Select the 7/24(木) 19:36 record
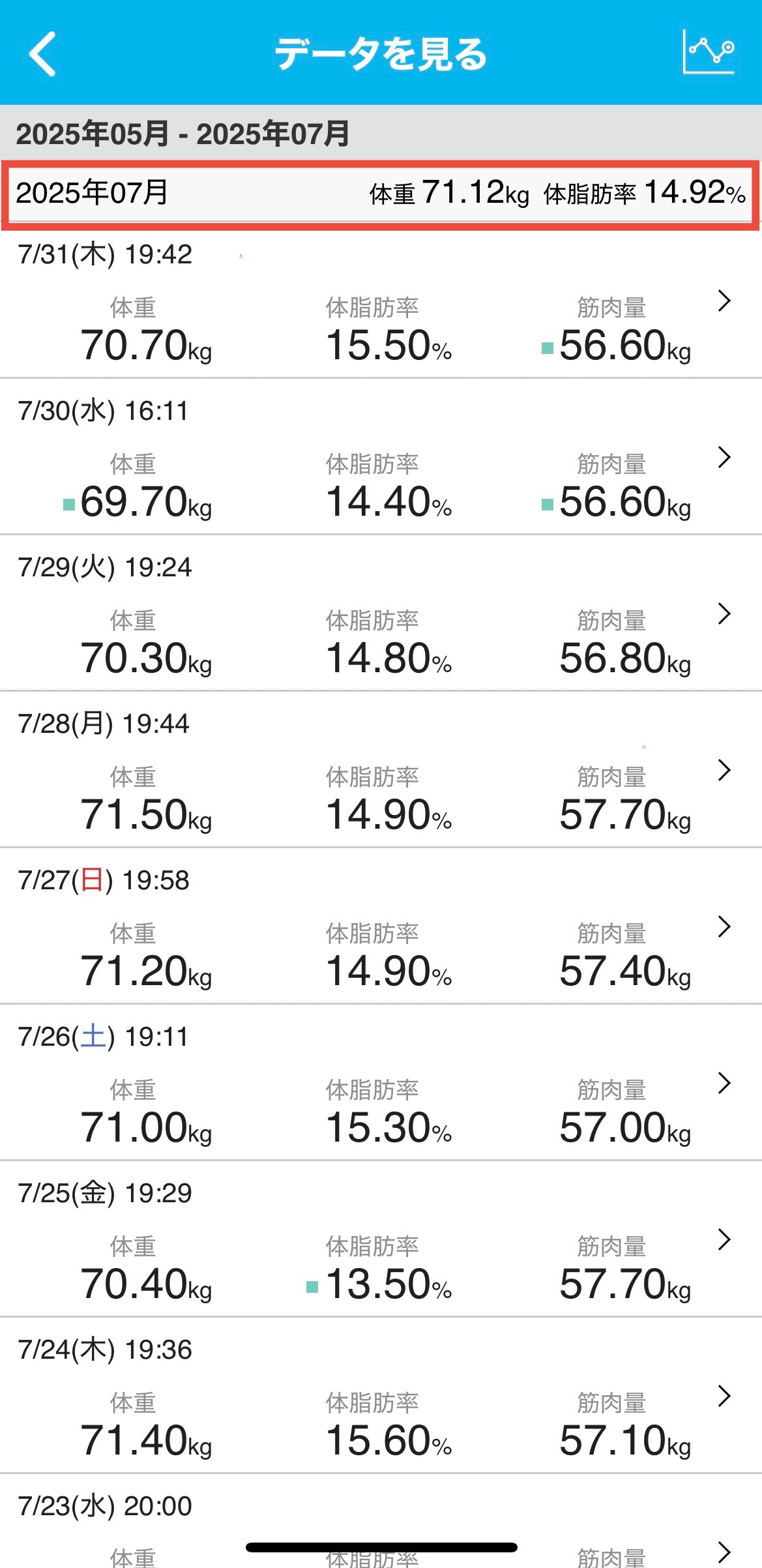The image size is (762, 1568). (x=381, y=1400)
